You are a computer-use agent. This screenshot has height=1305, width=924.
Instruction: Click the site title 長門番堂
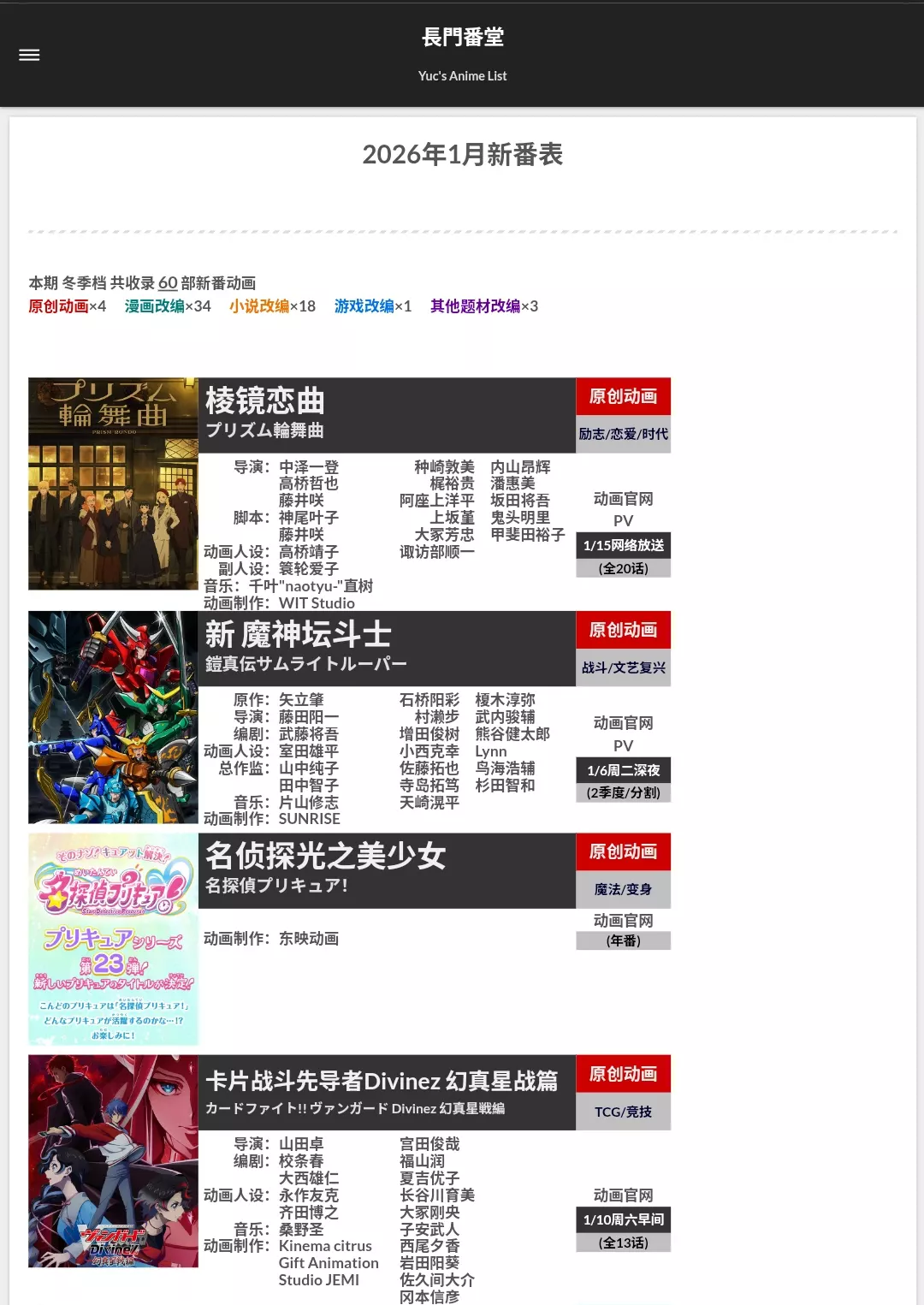[462, 38]
